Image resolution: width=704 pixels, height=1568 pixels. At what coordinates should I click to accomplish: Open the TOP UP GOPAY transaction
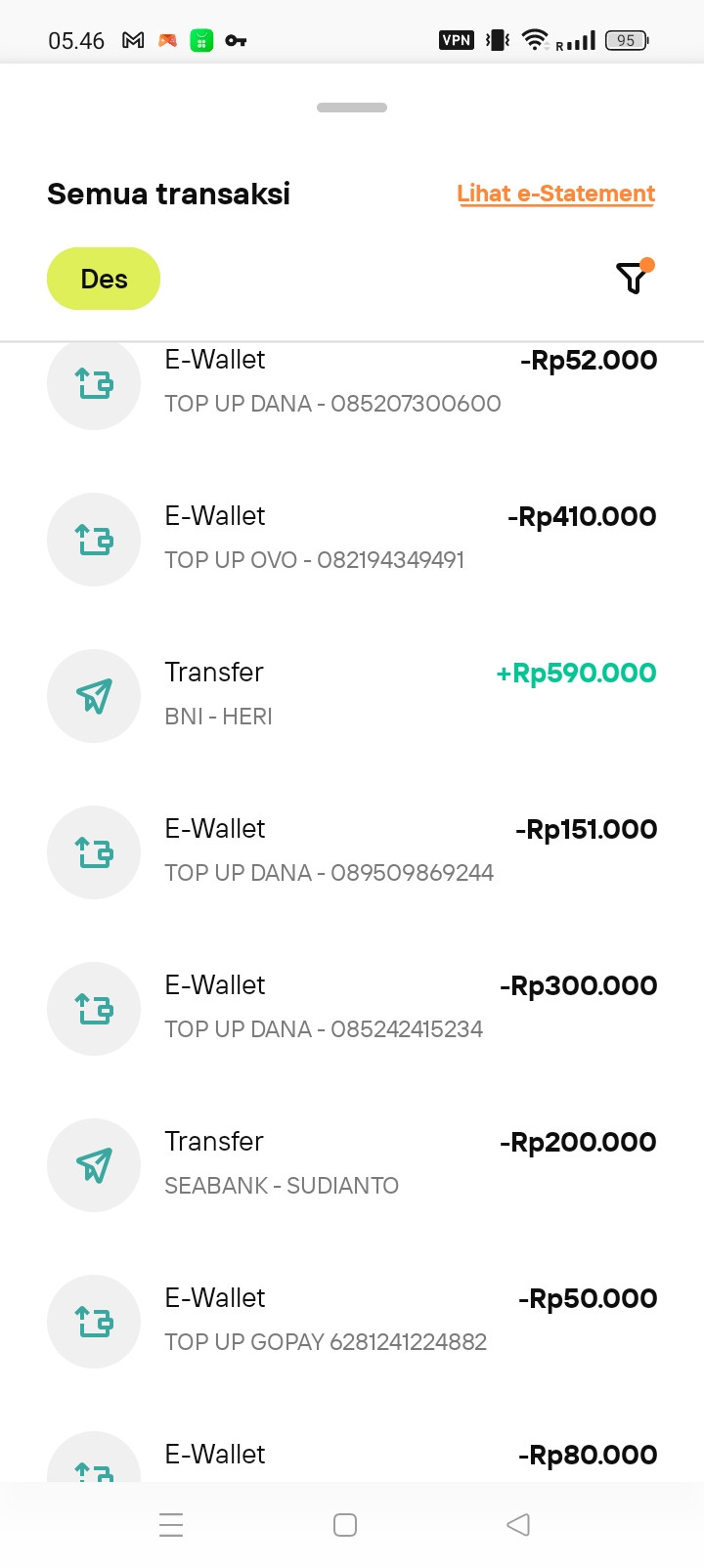tap(352, 1320)
